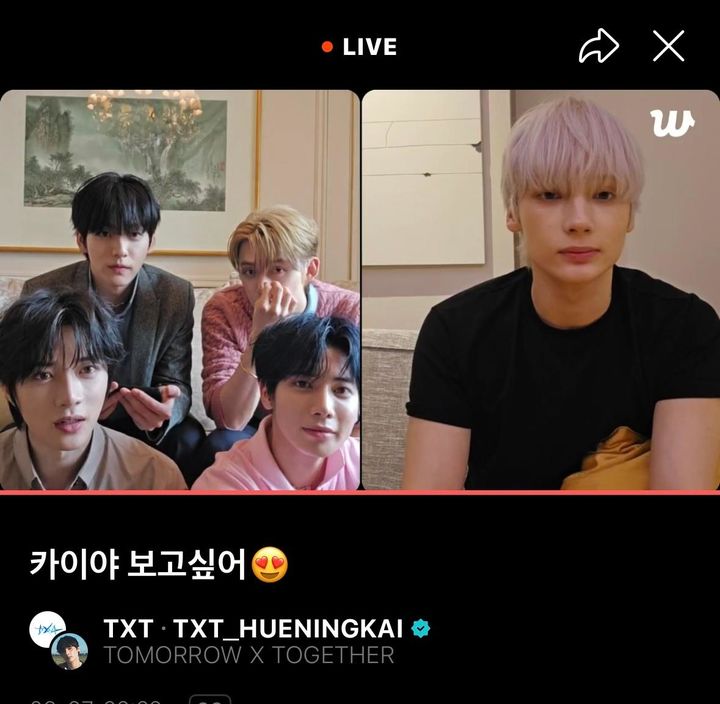Image resolution: width=720 pixels, height=704 pixels.
Task: Share this live broadcast
Action: pyautogui.click(x=598, y=46)
